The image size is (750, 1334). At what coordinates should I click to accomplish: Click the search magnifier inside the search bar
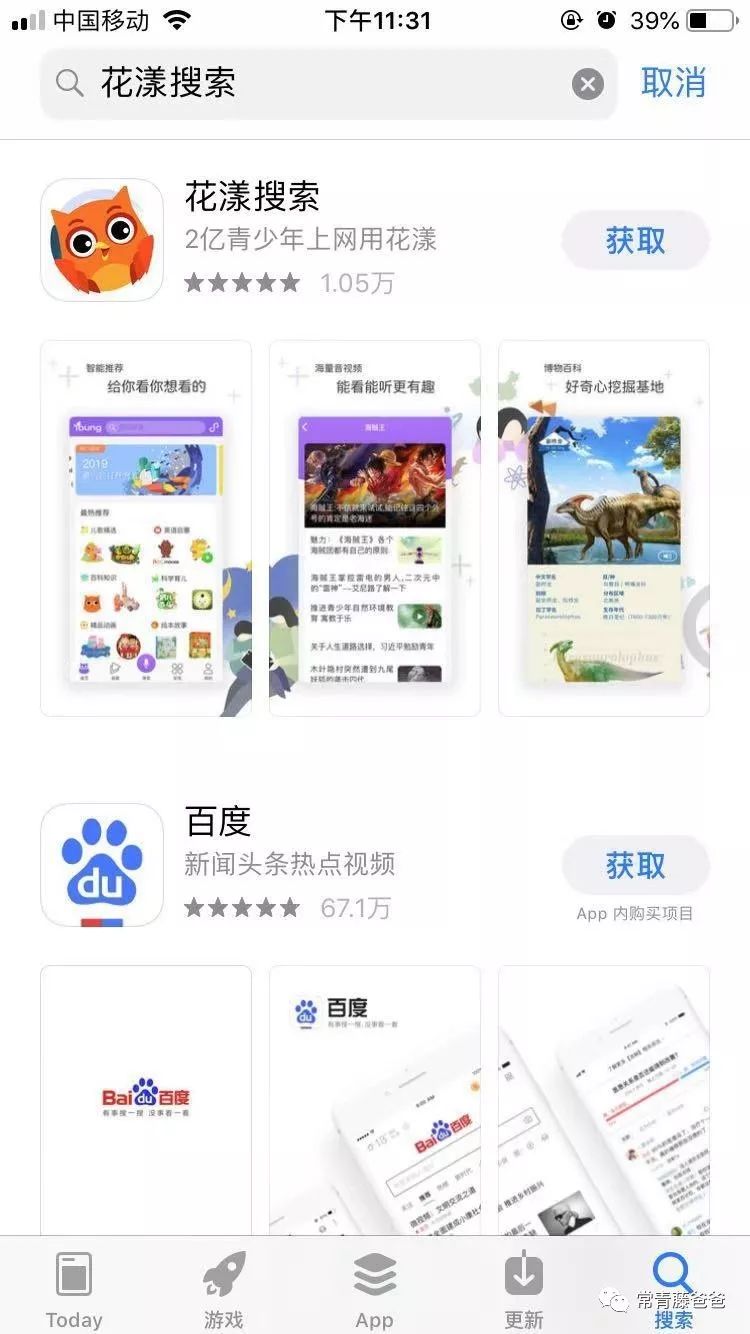pos(68,84)
